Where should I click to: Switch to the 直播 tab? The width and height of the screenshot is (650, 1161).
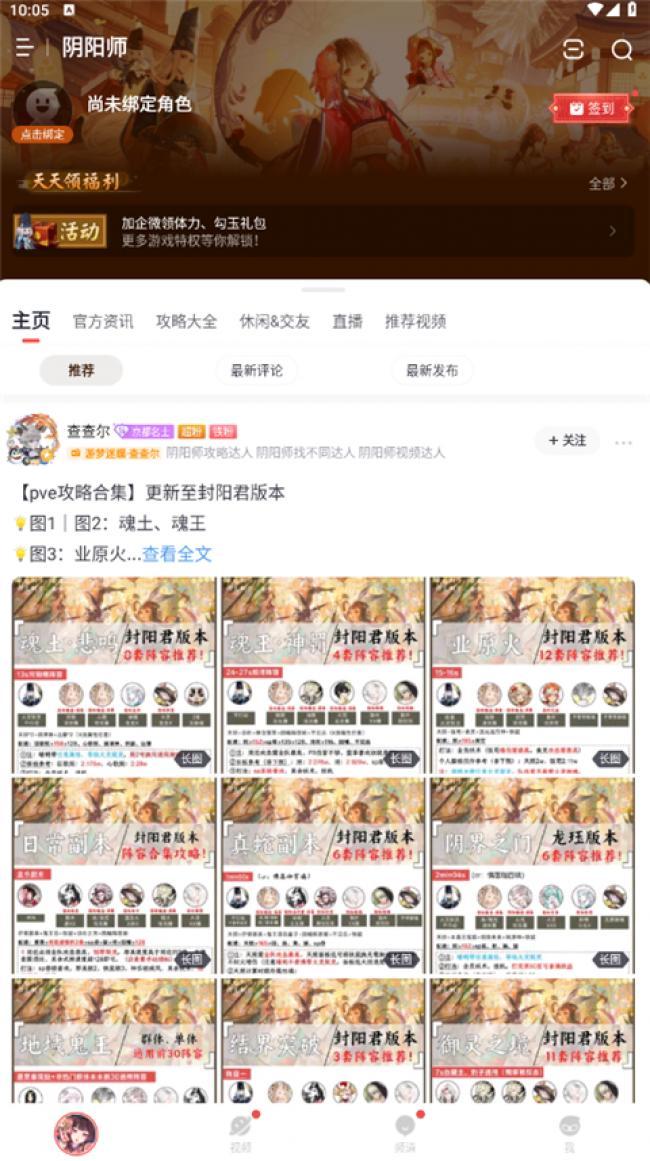[x=347, y=322]
